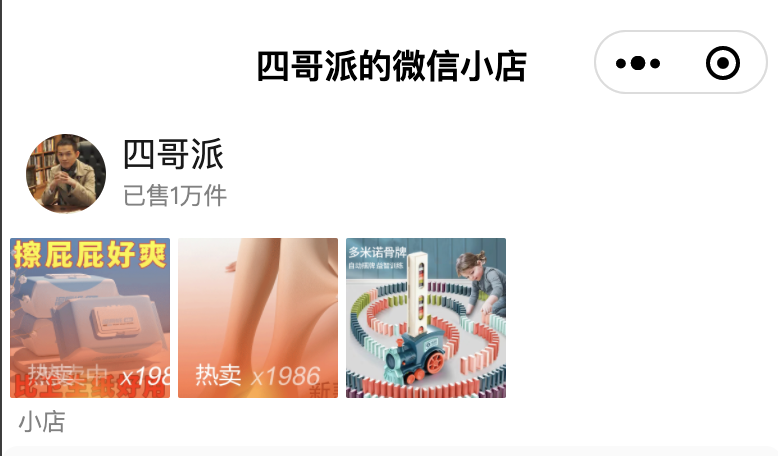Open the 擦屁屁好爽 product tile
This screenshot has width=778, height=456.
point(90,318)
